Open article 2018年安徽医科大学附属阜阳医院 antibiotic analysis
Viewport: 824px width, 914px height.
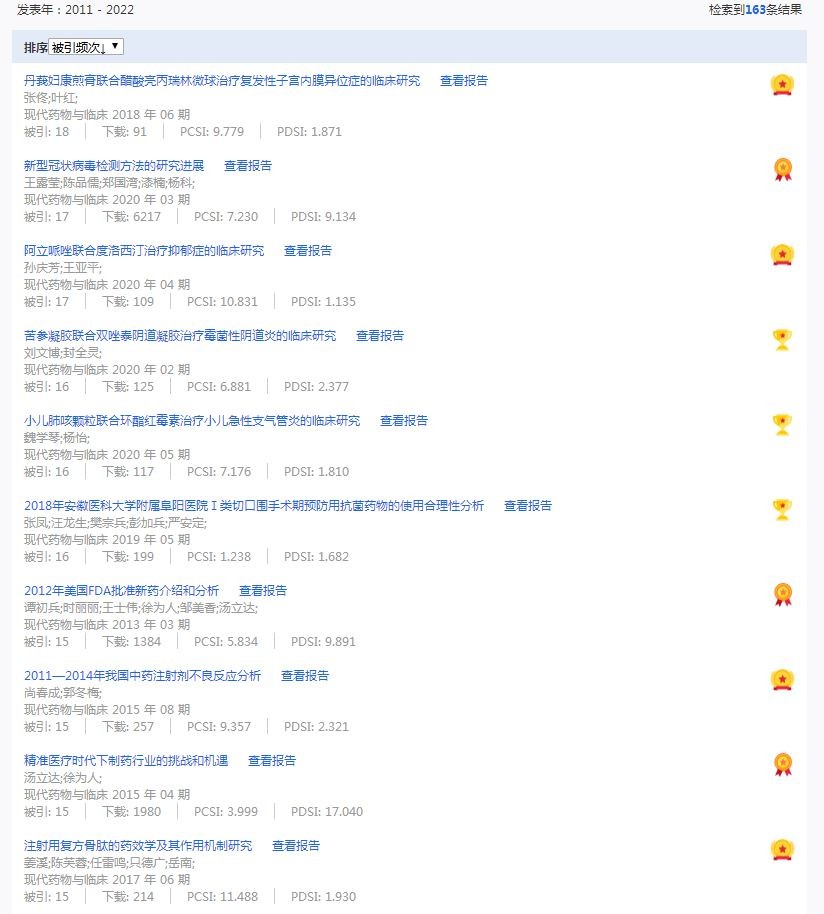pyautogui.click(x=254, y=506)
